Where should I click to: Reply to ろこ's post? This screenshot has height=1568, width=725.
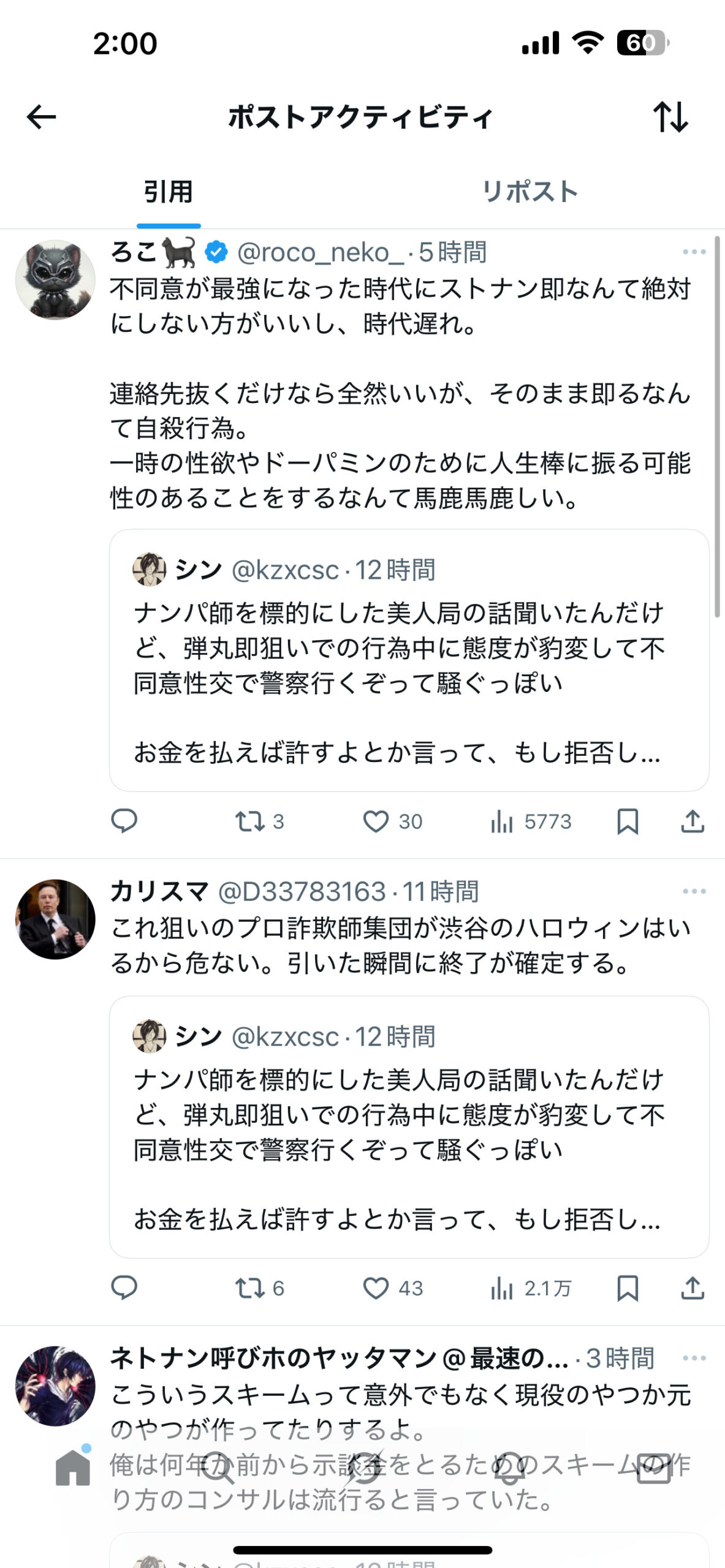point(124,821)
